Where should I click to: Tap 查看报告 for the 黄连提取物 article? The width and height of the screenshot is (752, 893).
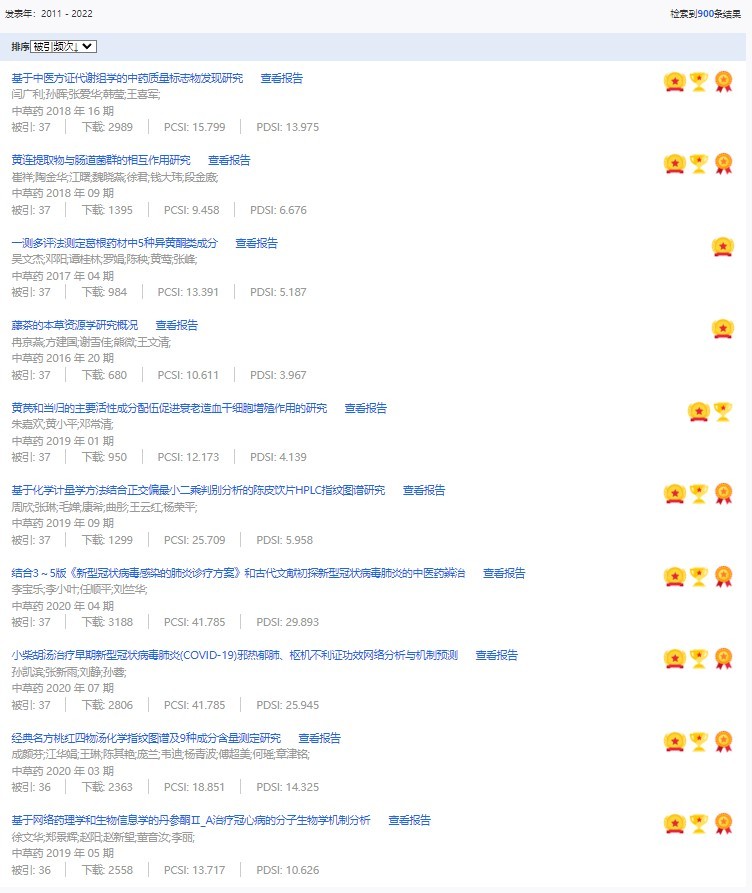(229, 160)
